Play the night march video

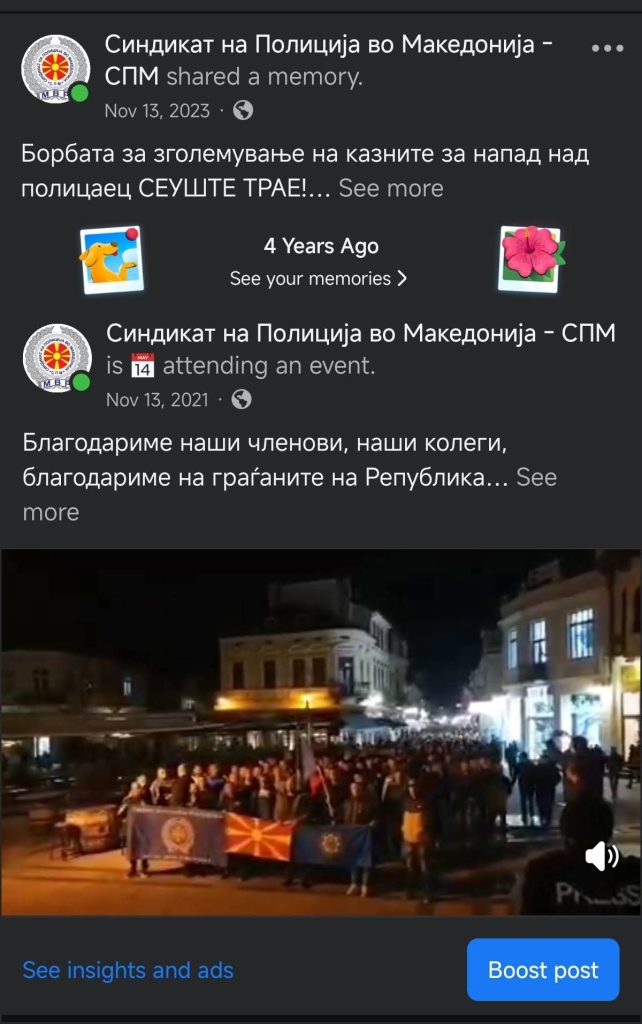click(320, 731)
